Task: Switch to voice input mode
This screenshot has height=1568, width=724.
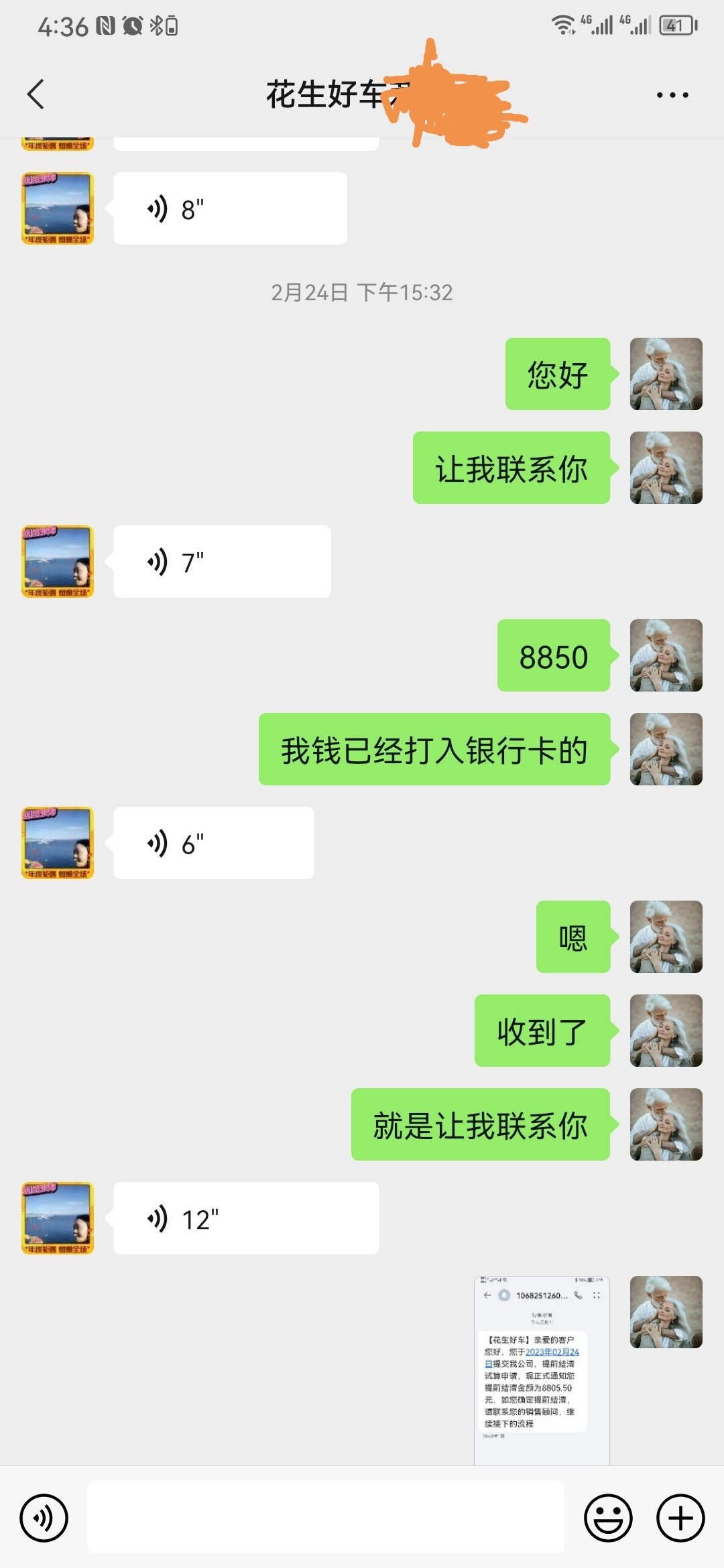Action: (x=44, y=1518)
